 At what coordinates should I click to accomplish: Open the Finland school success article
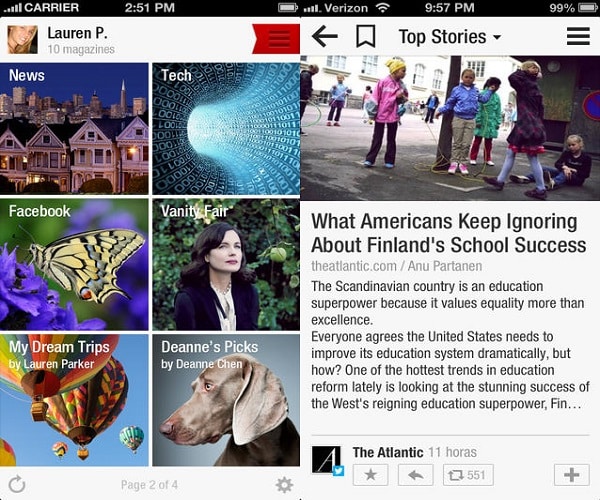[448, 233]
